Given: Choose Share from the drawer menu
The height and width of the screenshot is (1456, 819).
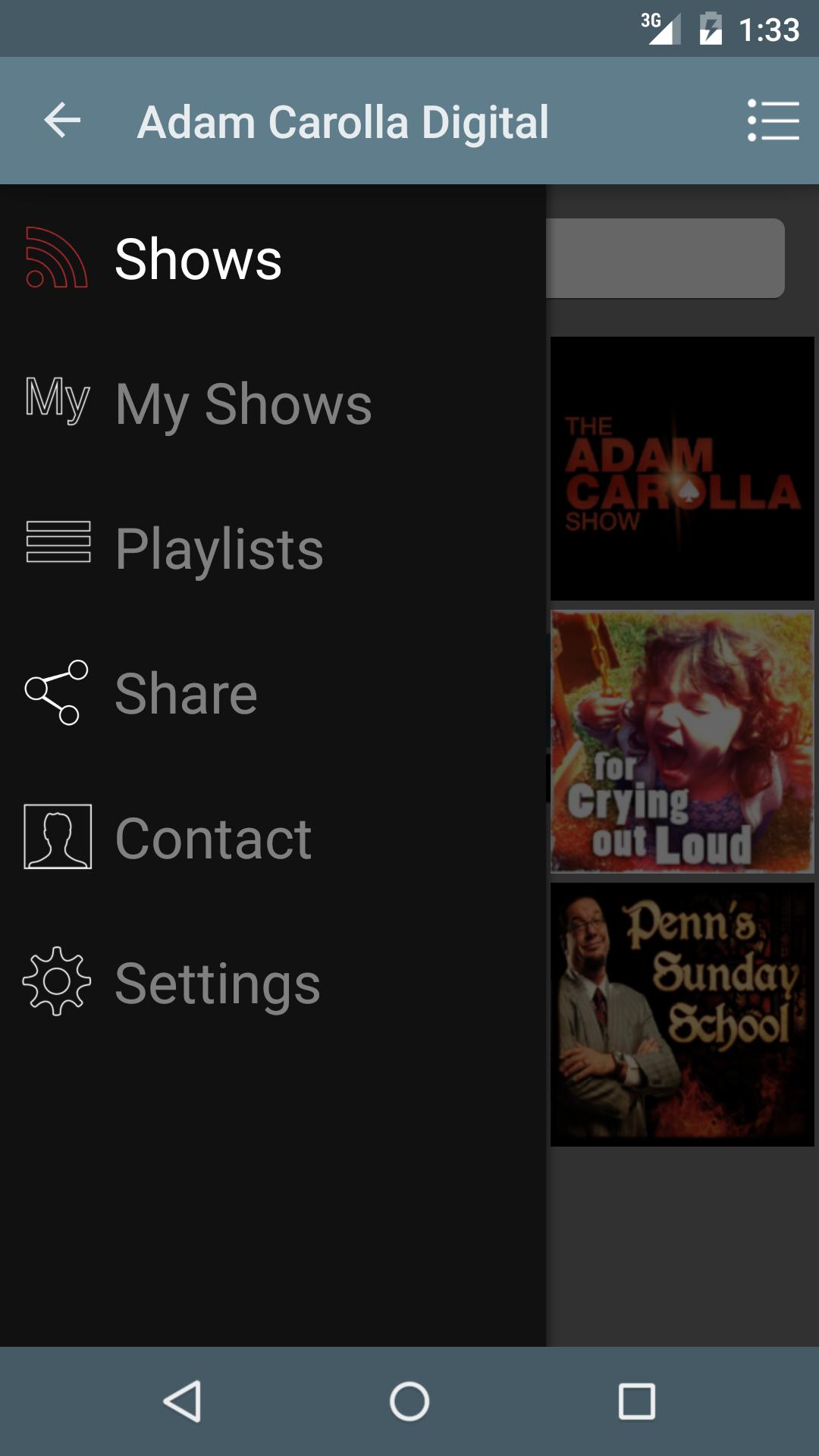Looking at the screenshot, I should click(186, 694).
